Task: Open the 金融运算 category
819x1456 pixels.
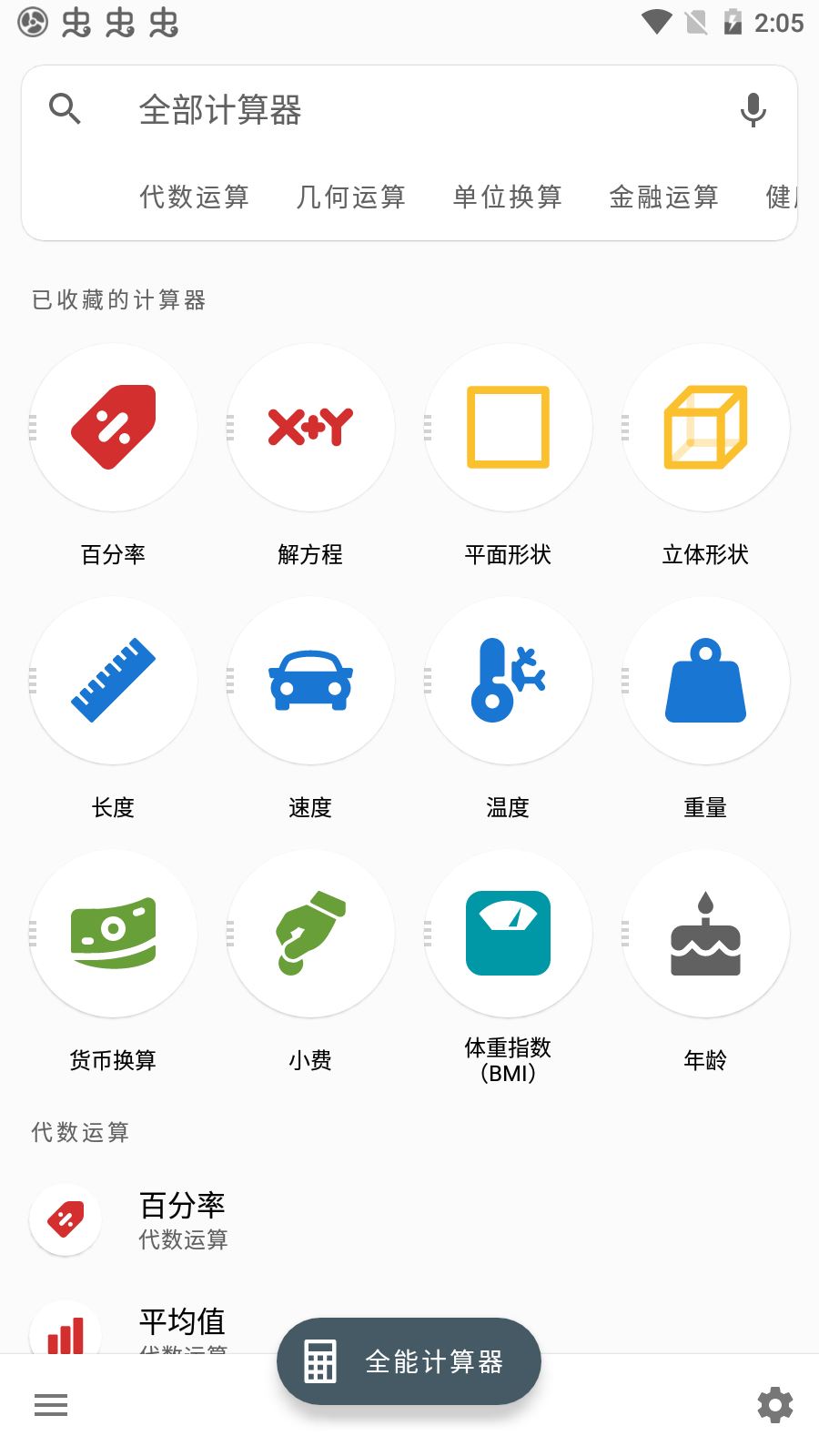Action: (664, 197)
